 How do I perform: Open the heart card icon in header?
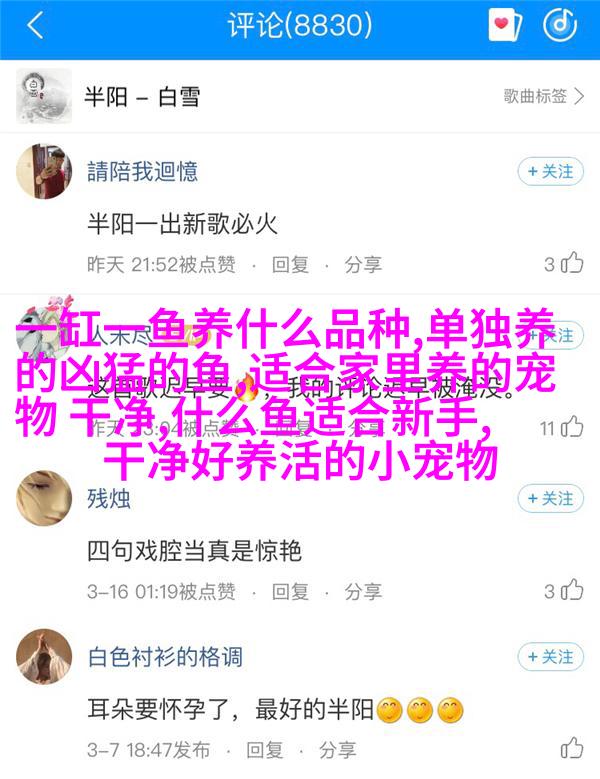tap(504, 26)
